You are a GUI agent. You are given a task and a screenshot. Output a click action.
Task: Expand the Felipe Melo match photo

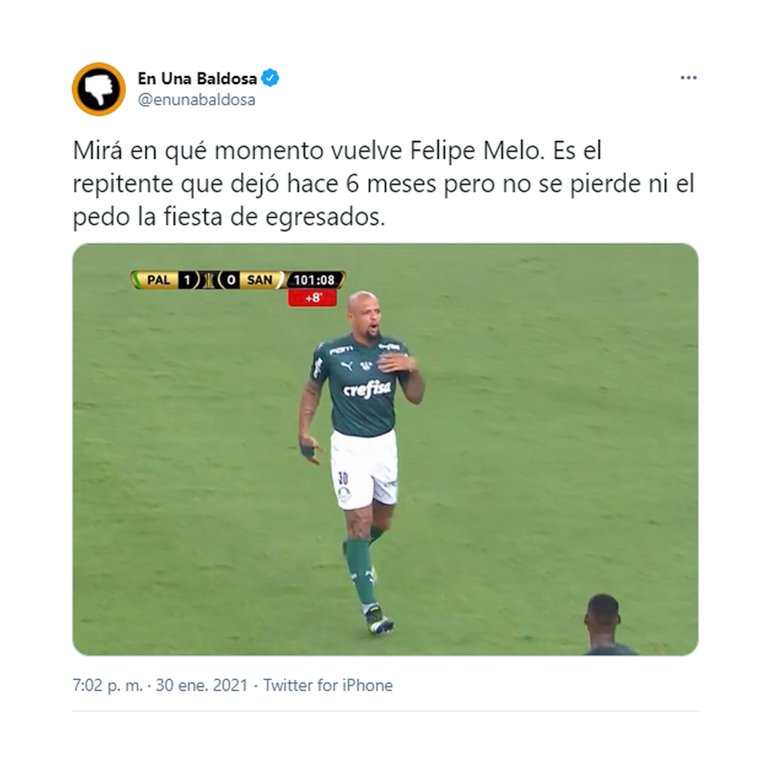pos(385,449)
